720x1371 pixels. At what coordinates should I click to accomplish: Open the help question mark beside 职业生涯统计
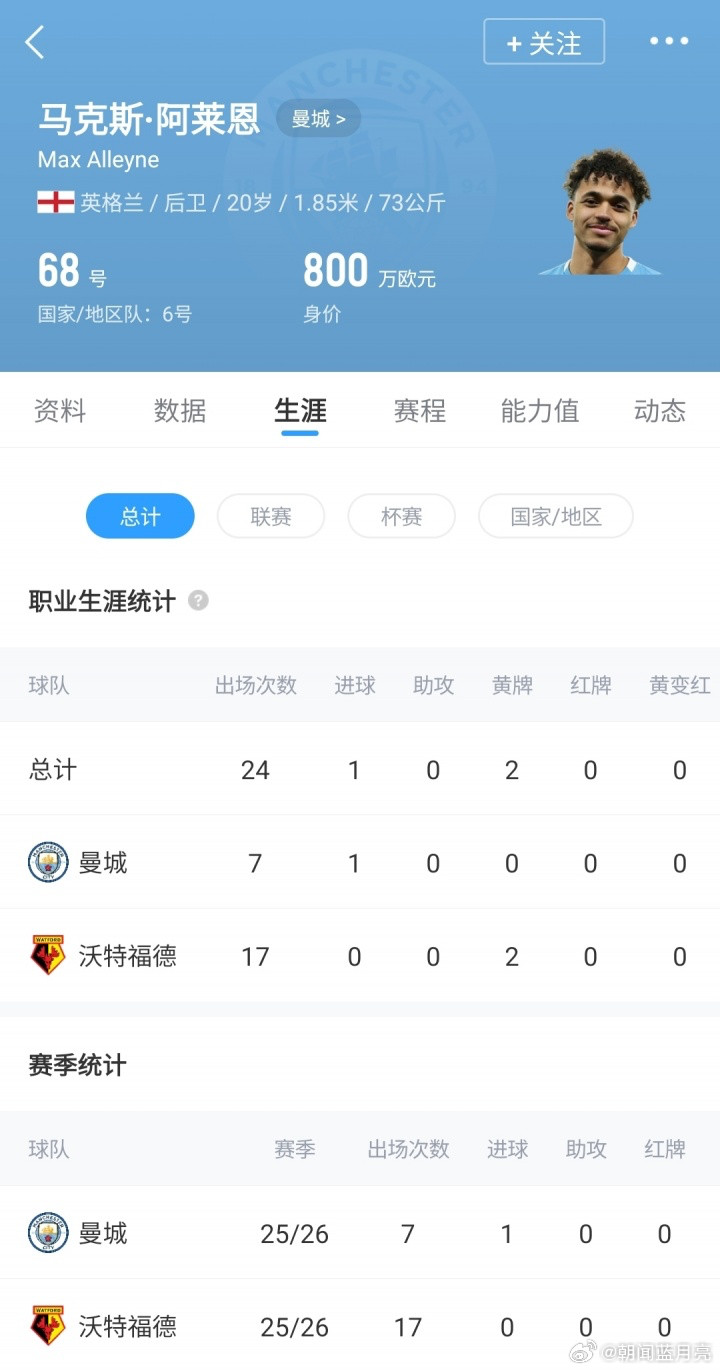[197, 600]
